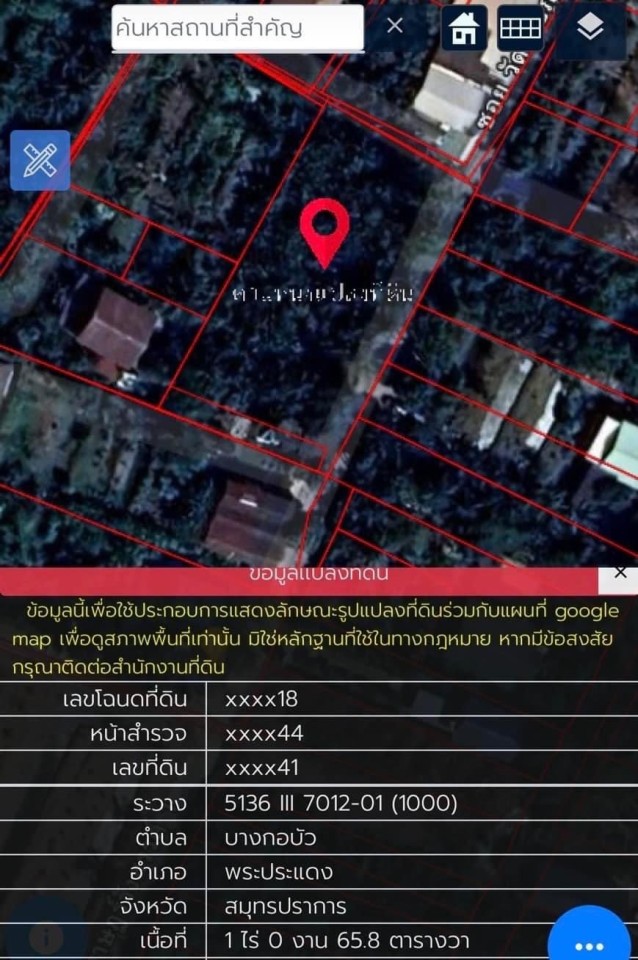638x960 pixels.
Task: Open the measuring tools button
Action: 40,160
